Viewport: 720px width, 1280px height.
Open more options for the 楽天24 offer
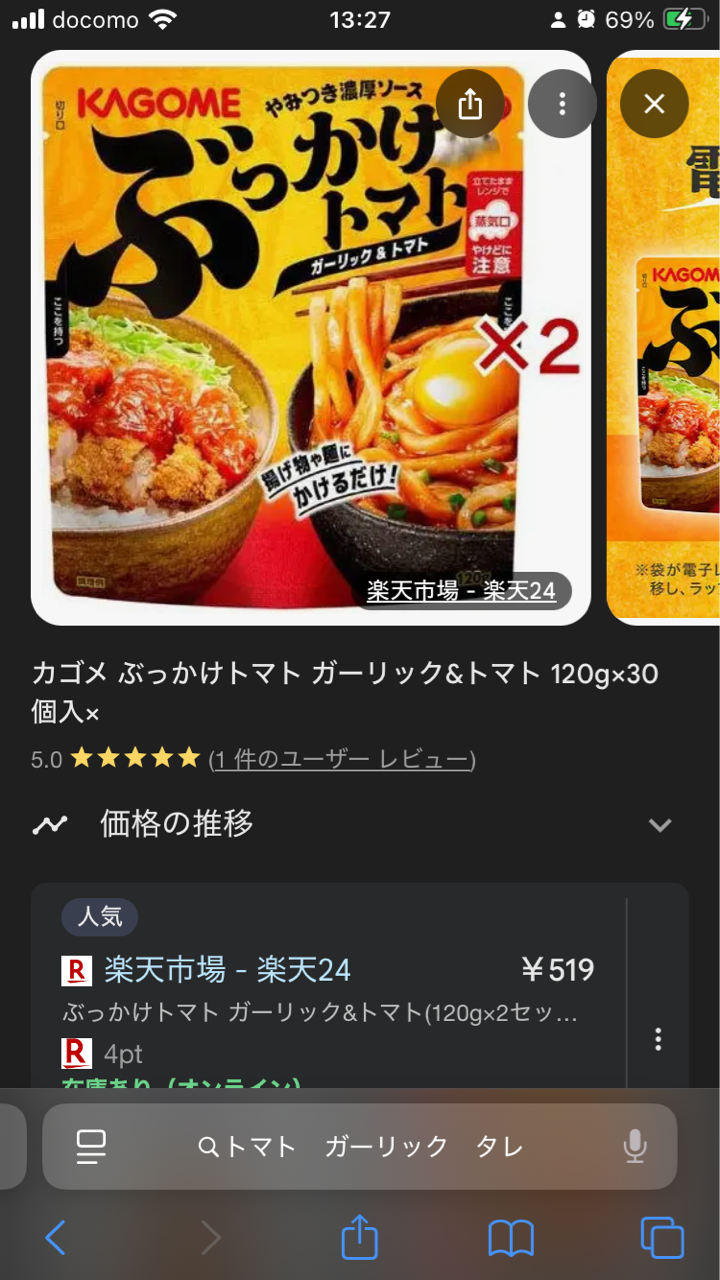[x=658, y=1039]
